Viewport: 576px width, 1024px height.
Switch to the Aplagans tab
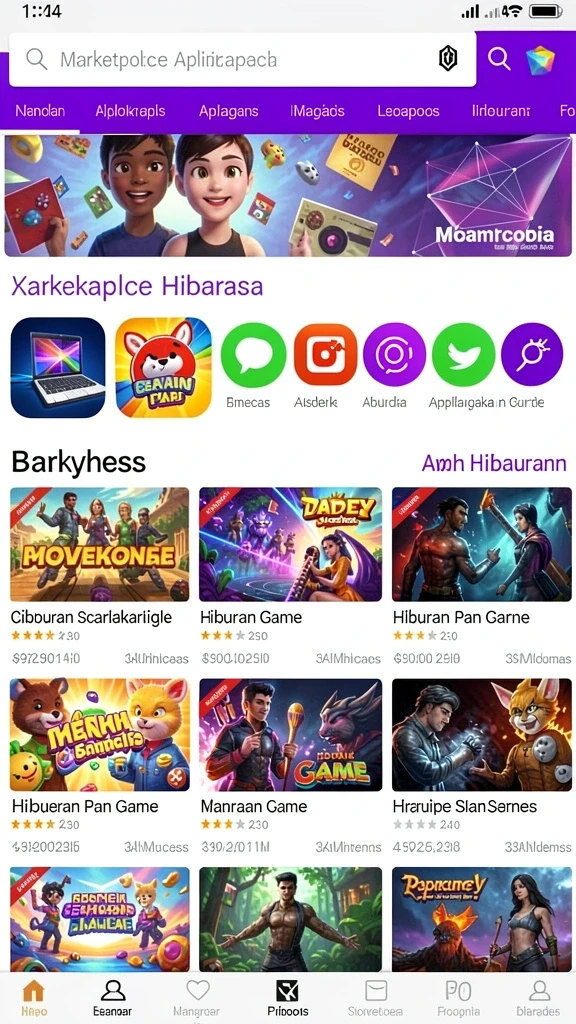click(229, 110)
